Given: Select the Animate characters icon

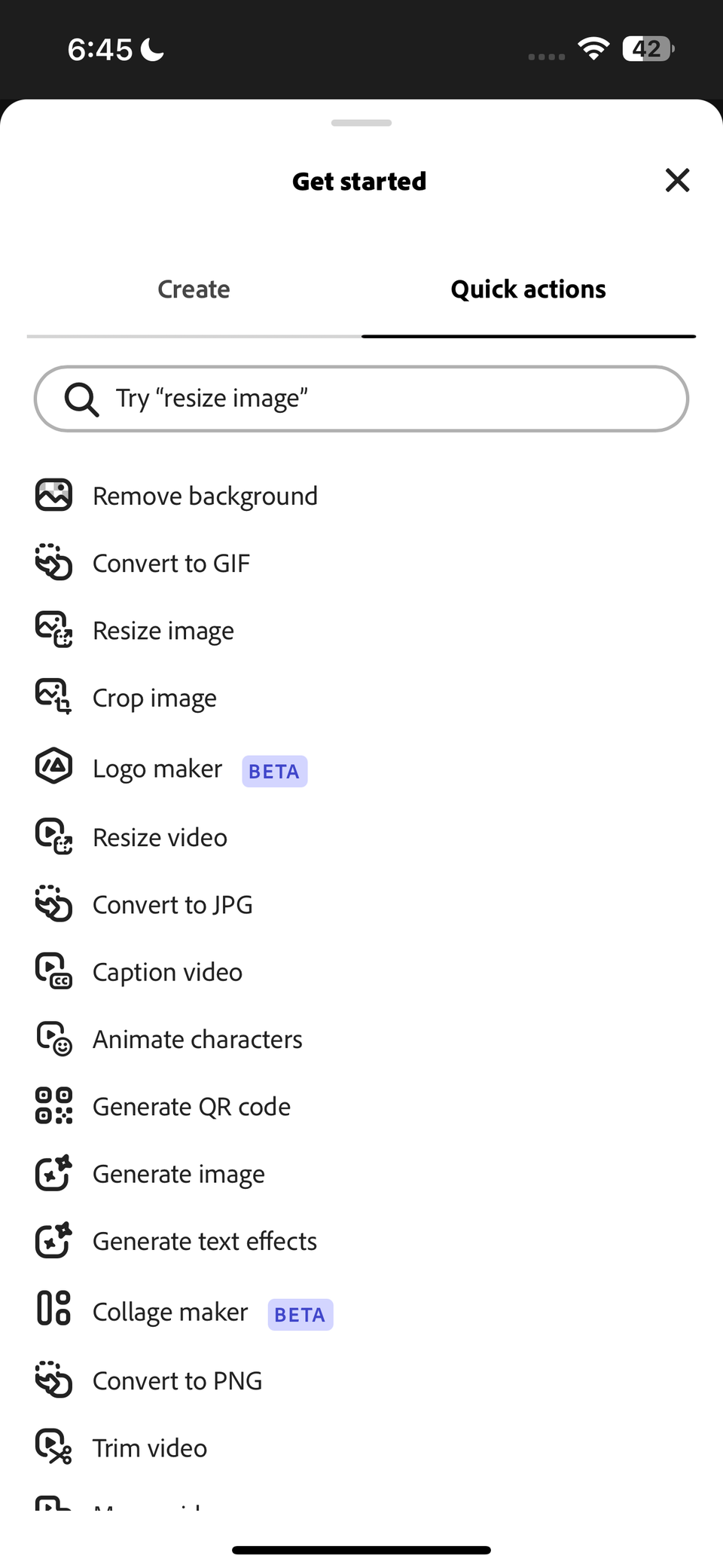Looking at the screenshot, I should coord(53,1038).
